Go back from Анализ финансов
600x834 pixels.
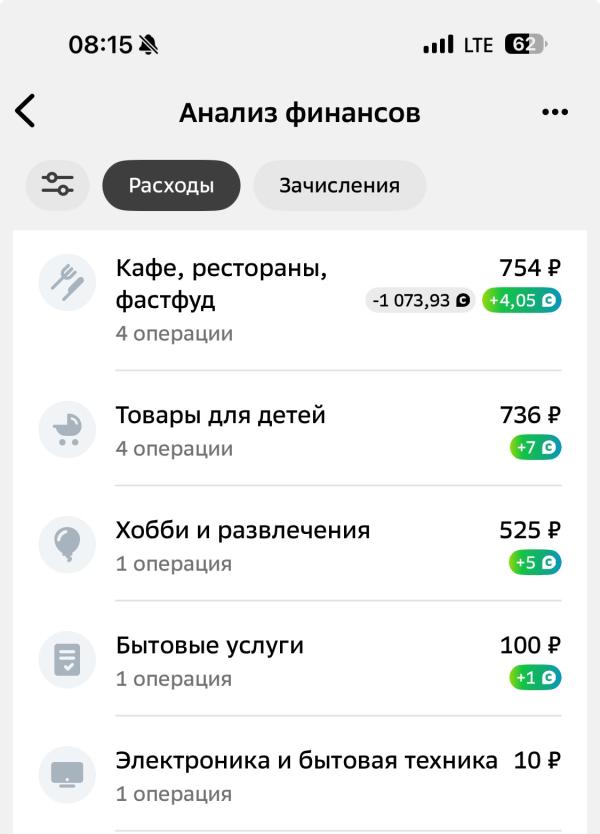point(26,112)
